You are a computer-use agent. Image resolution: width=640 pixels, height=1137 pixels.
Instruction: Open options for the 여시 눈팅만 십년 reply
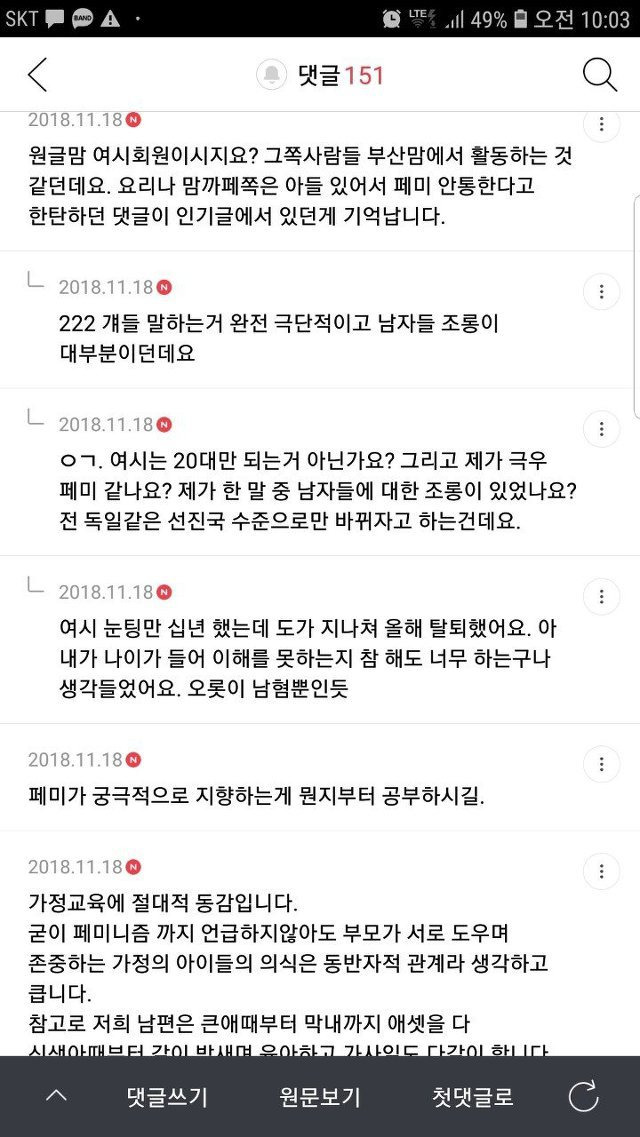[x=602, y=597]
